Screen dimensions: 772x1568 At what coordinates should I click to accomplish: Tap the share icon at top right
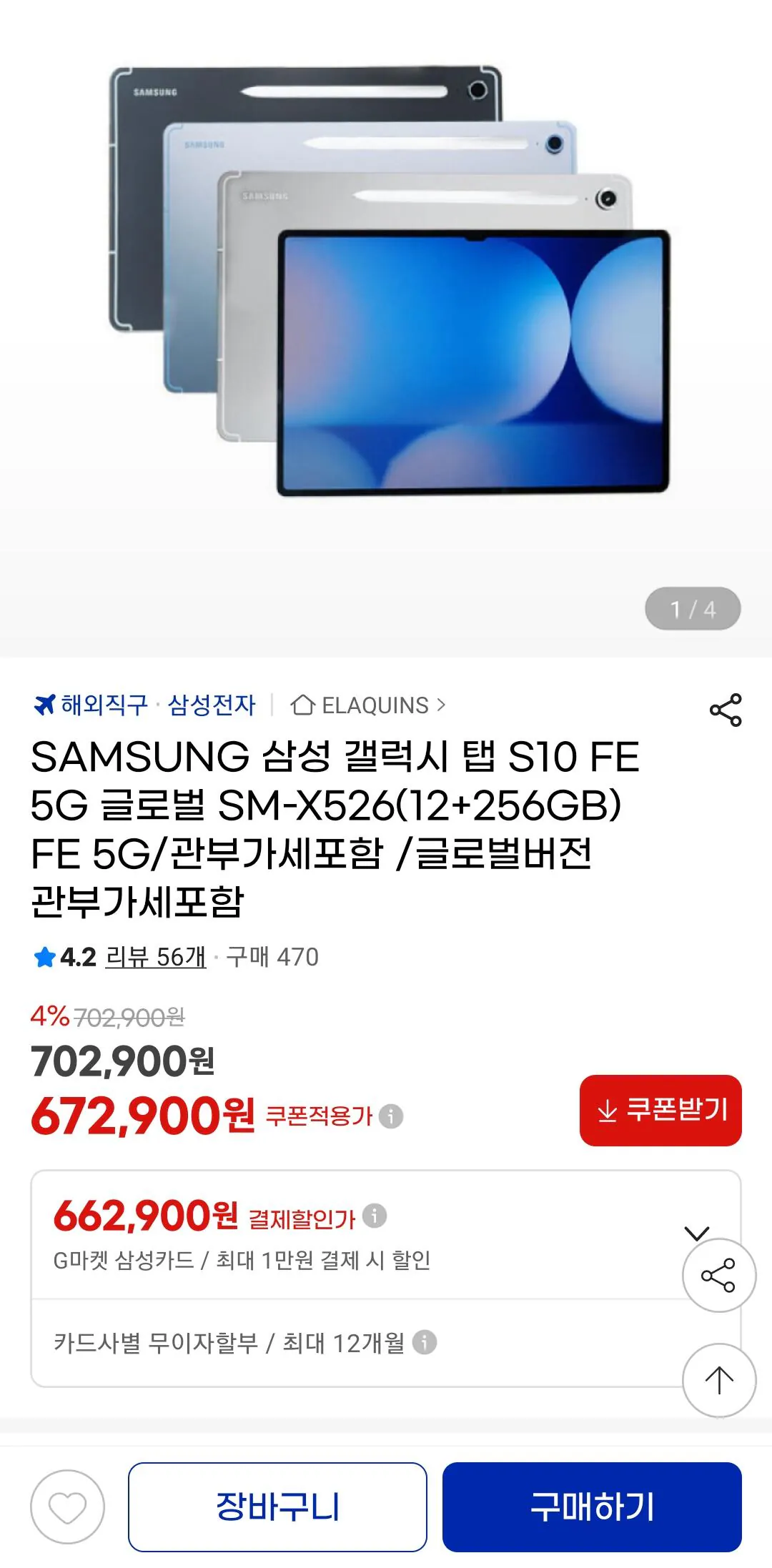725,709
